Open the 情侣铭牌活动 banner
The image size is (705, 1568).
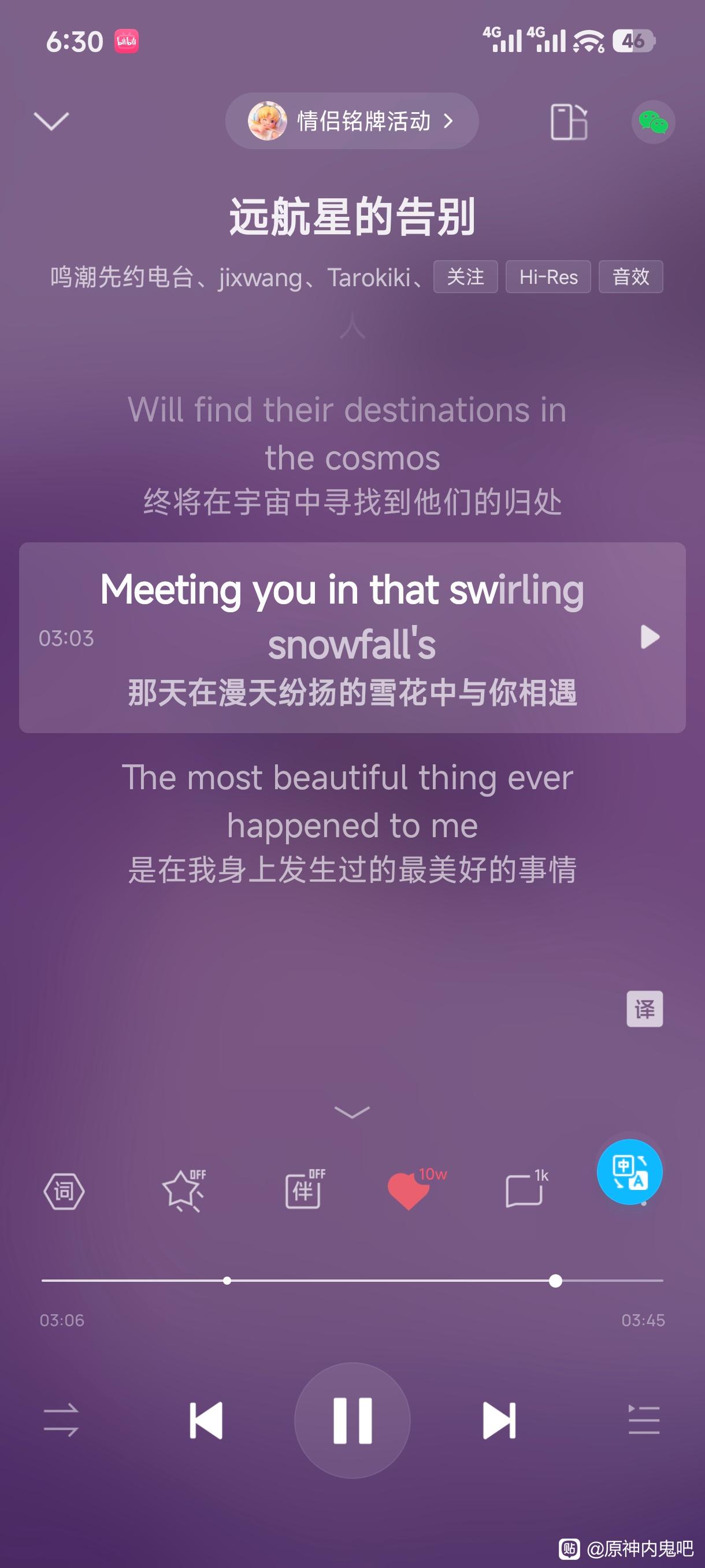(x=351, y=121)
